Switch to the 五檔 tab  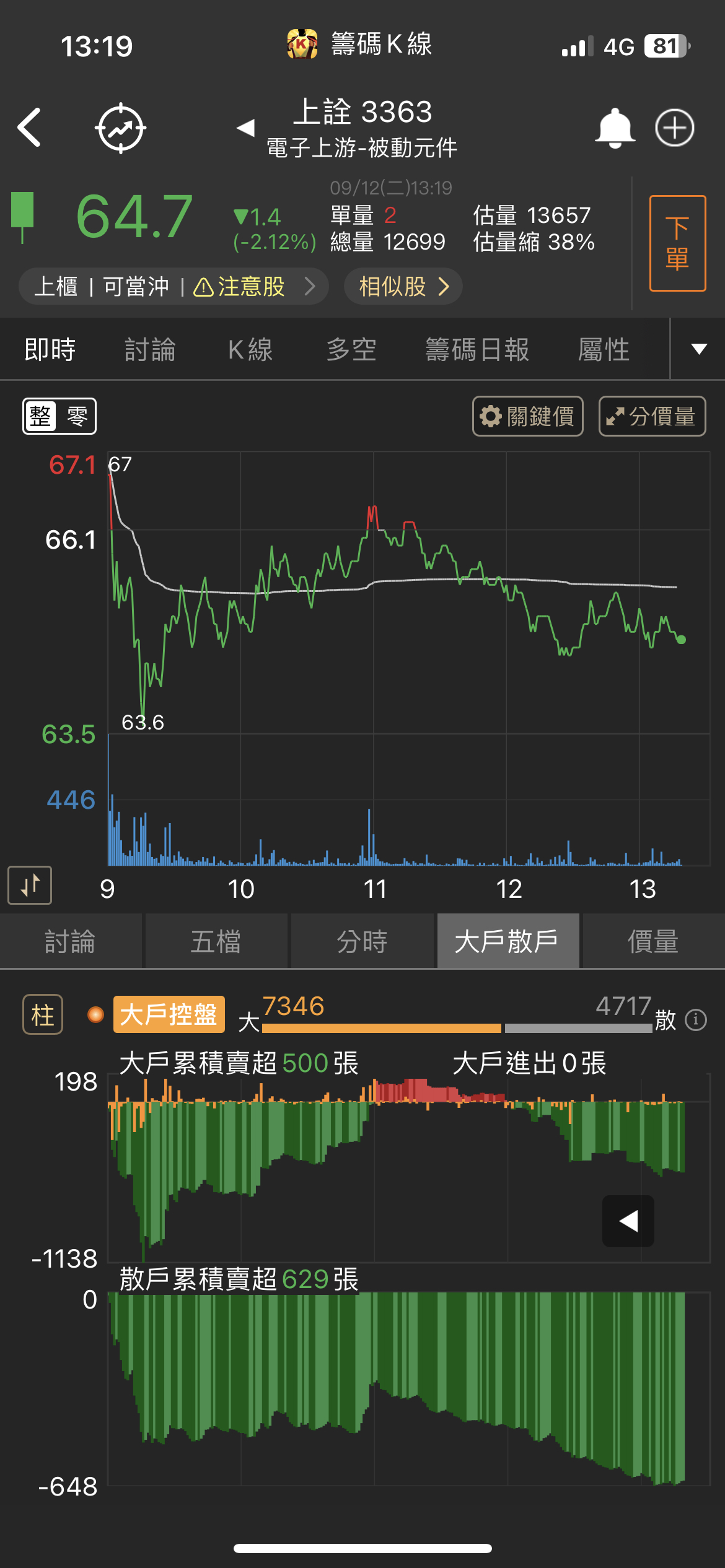[216, 942]
